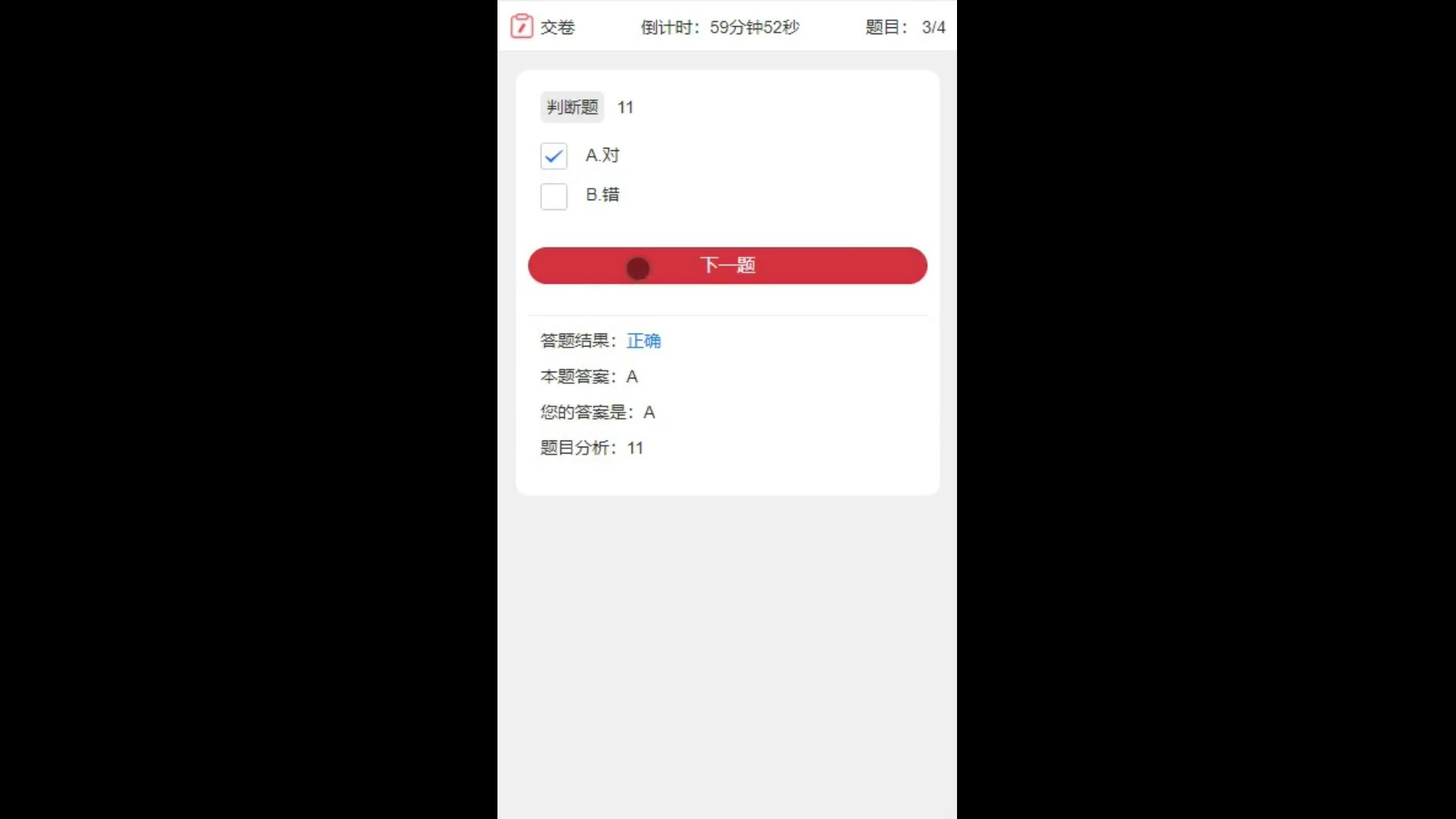Go to the next question 下一题

click(726, 265)
